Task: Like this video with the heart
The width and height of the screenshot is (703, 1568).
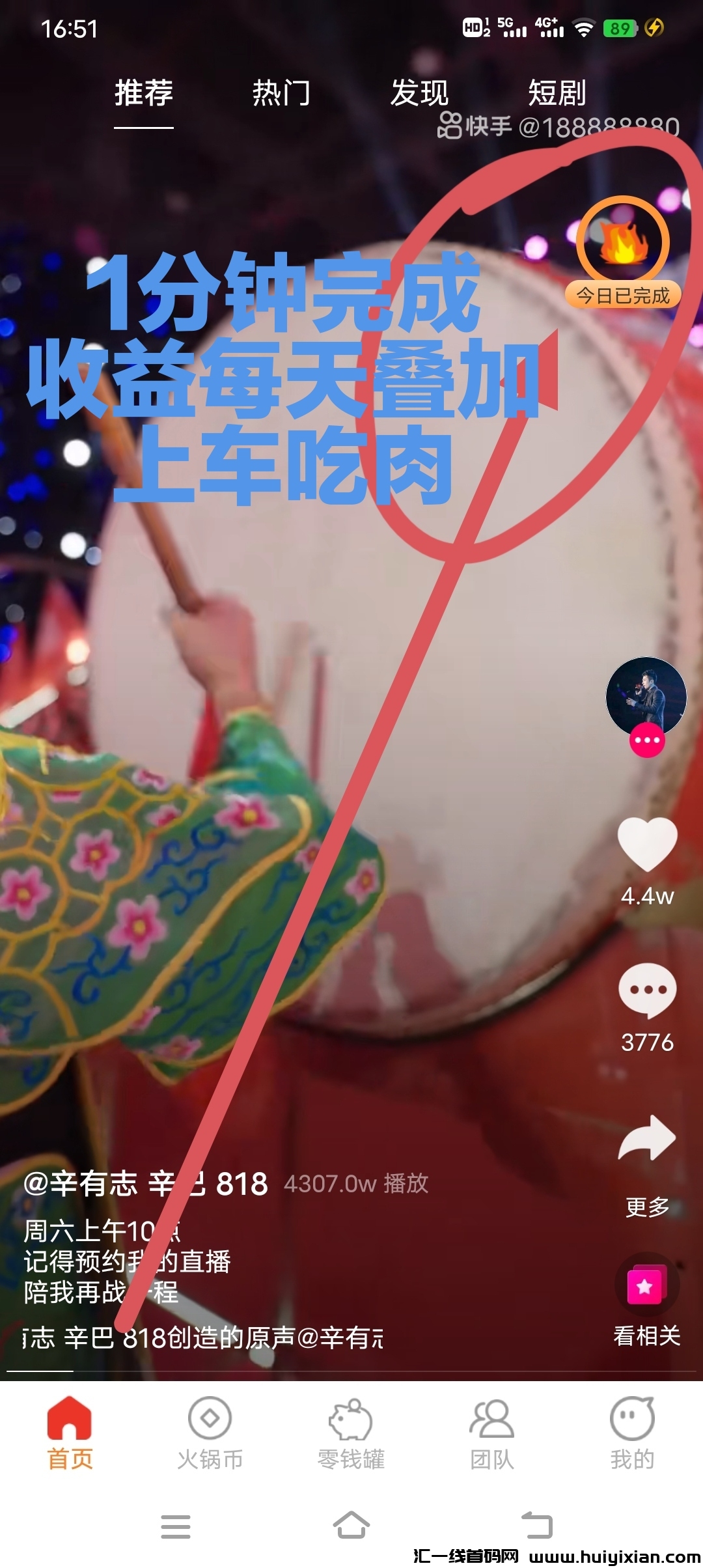Action: coord(647,845)
